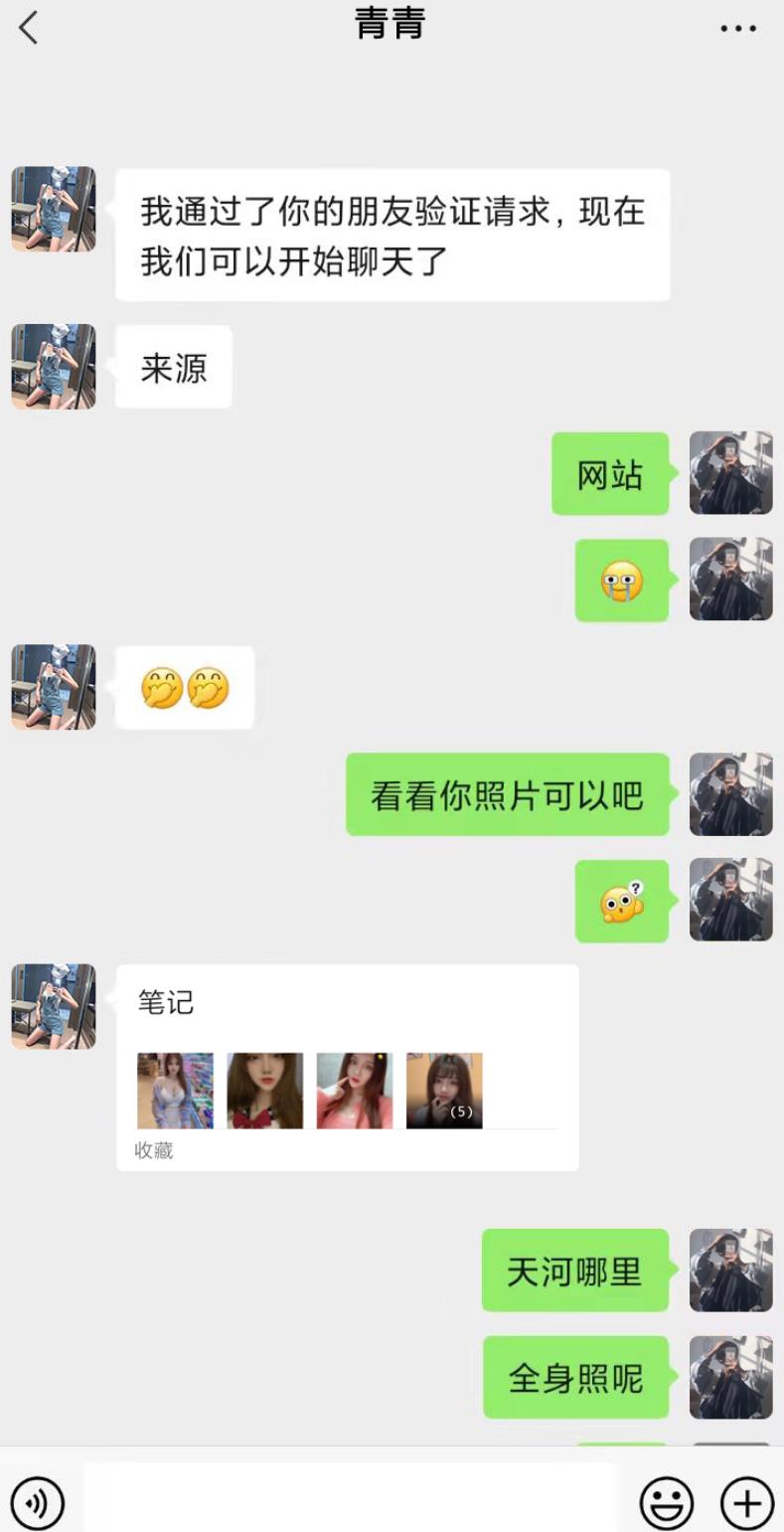Image resolution: width=784 pixels, height=1532 pixels.
Task: Open the chat options via the three dots
Action: (x=738, y=27)
